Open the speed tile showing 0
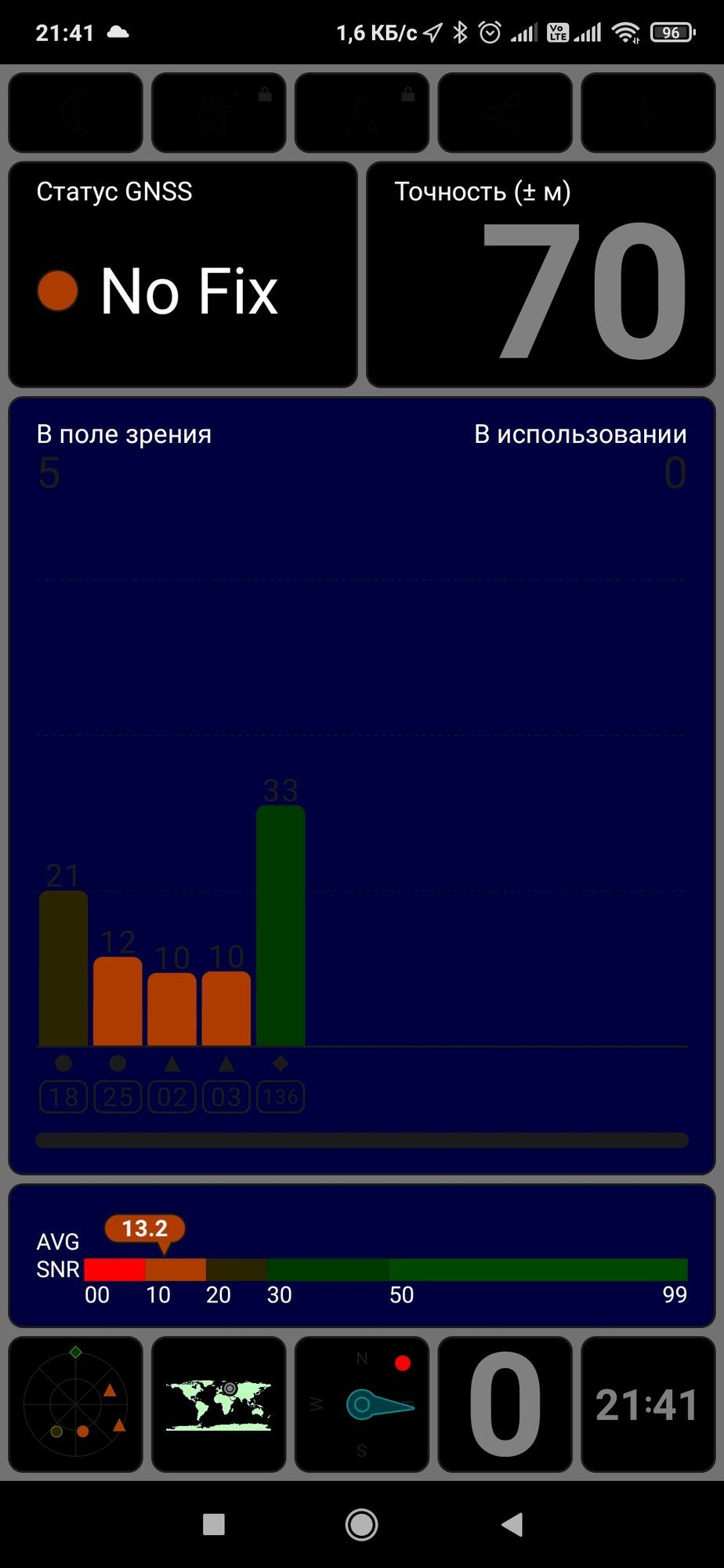 (505, 1404)
